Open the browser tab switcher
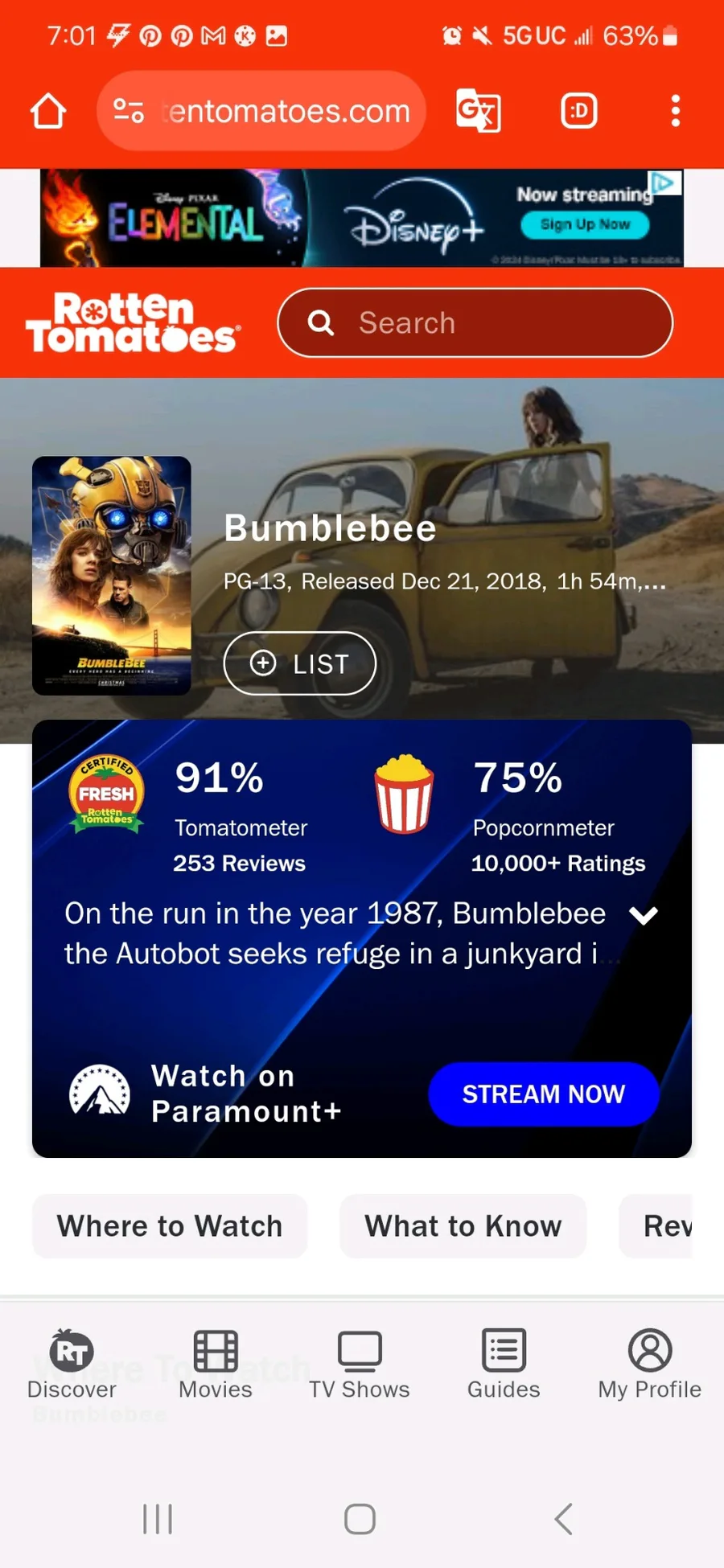Image resolution: width=724 pixels, height=1568 pixels. click(579, 111)
